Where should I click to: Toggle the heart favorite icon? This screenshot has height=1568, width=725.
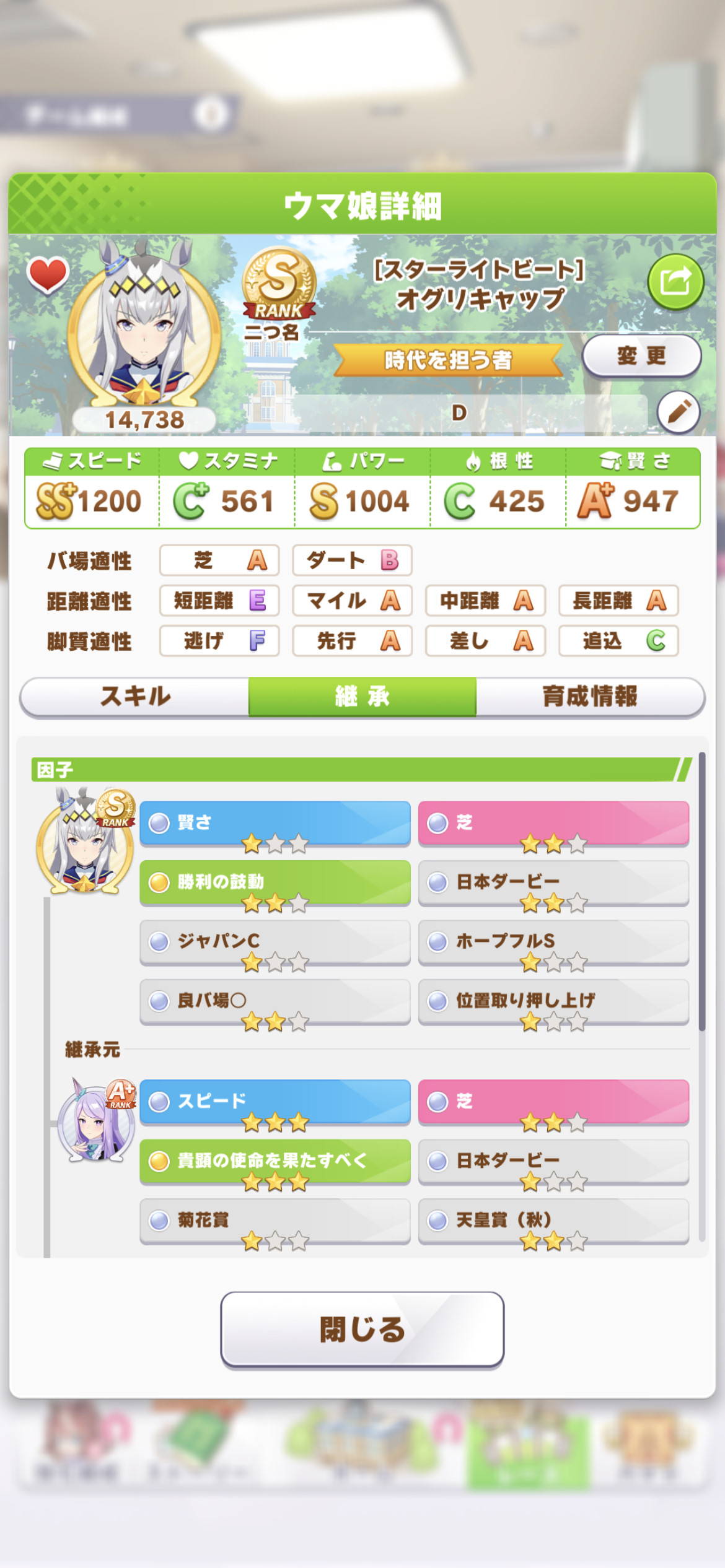tap(47, 274)
